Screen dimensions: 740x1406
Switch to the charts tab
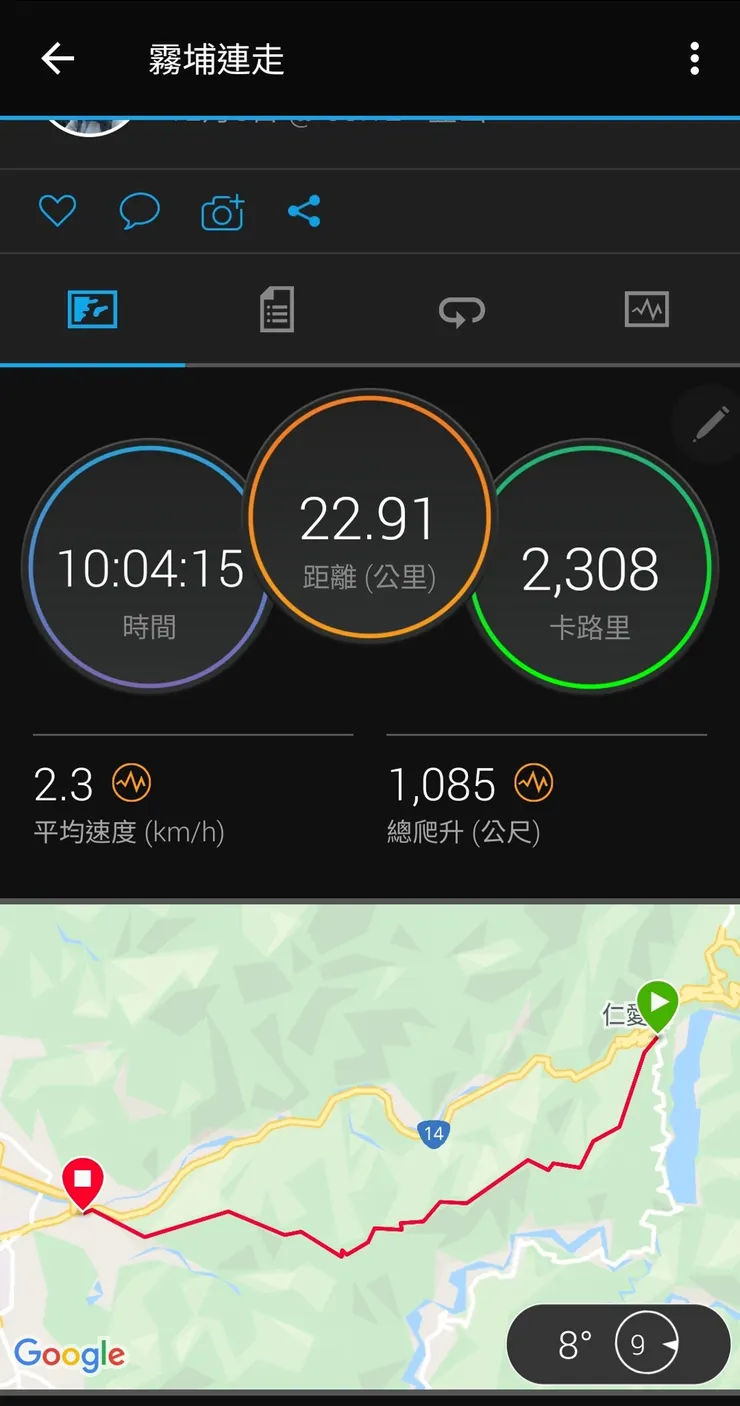(646, 310)
